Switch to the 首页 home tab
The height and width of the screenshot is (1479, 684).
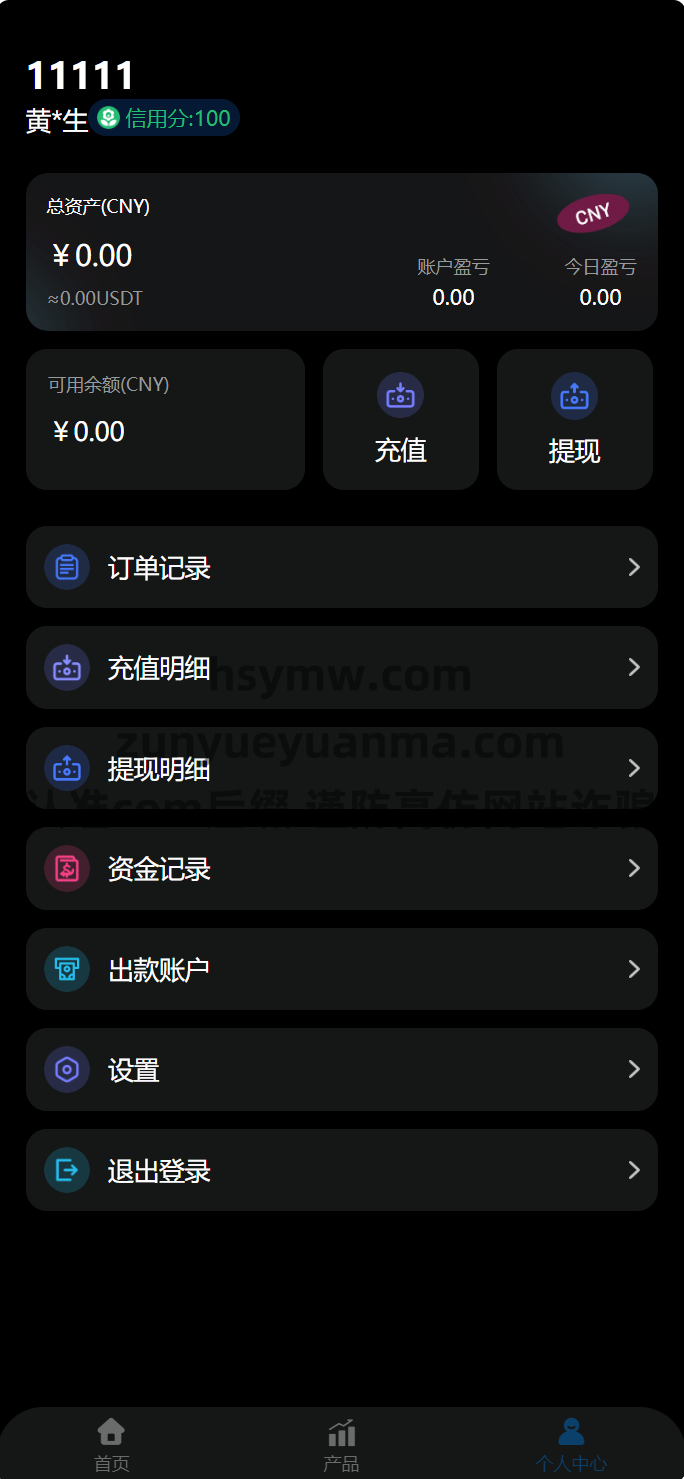(x=112, y=1445)
